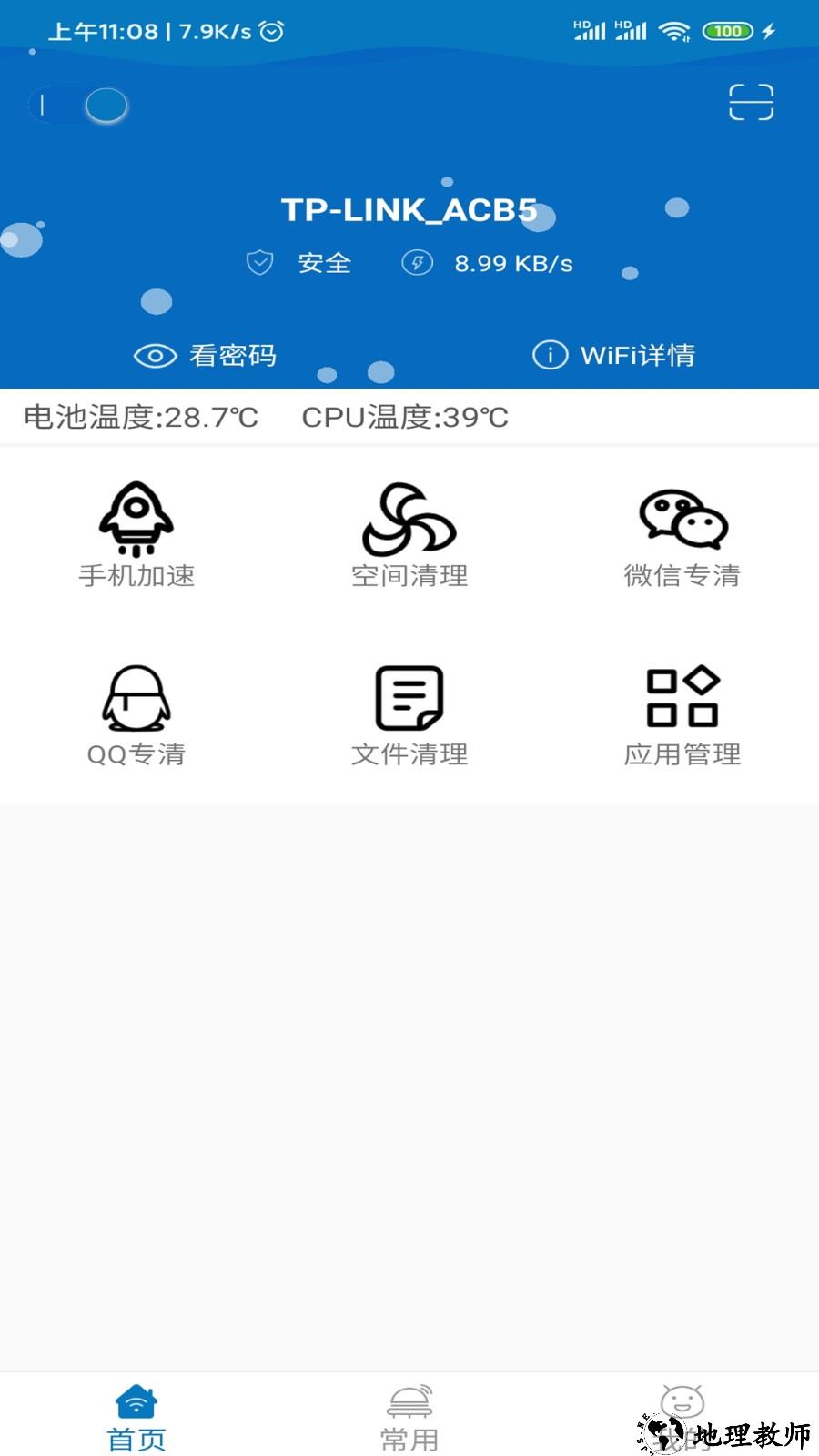This screenshot has height=1456, width=819.
Task: Expand WiFi详情 network details
Action: 637,355
